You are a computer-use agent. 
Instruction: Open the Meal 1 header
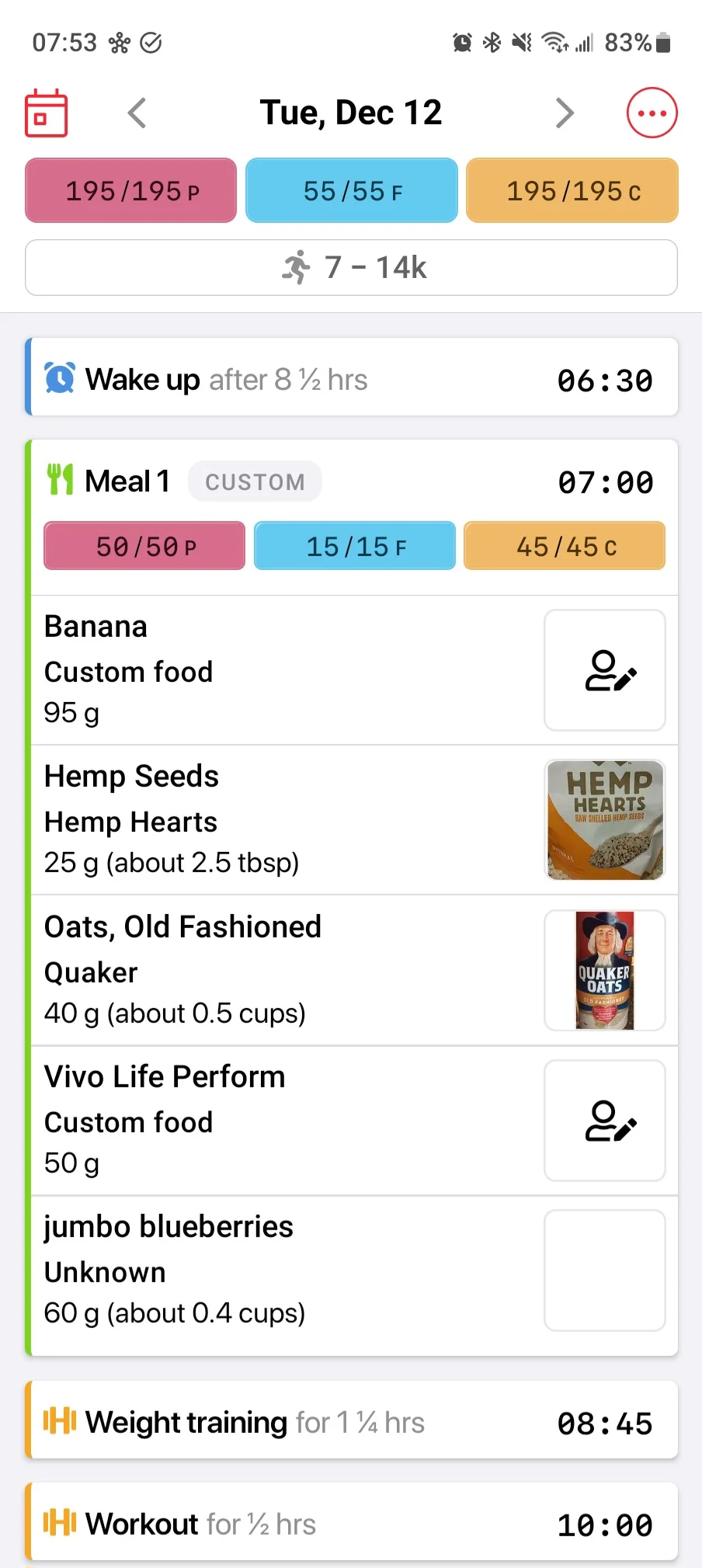351,482
